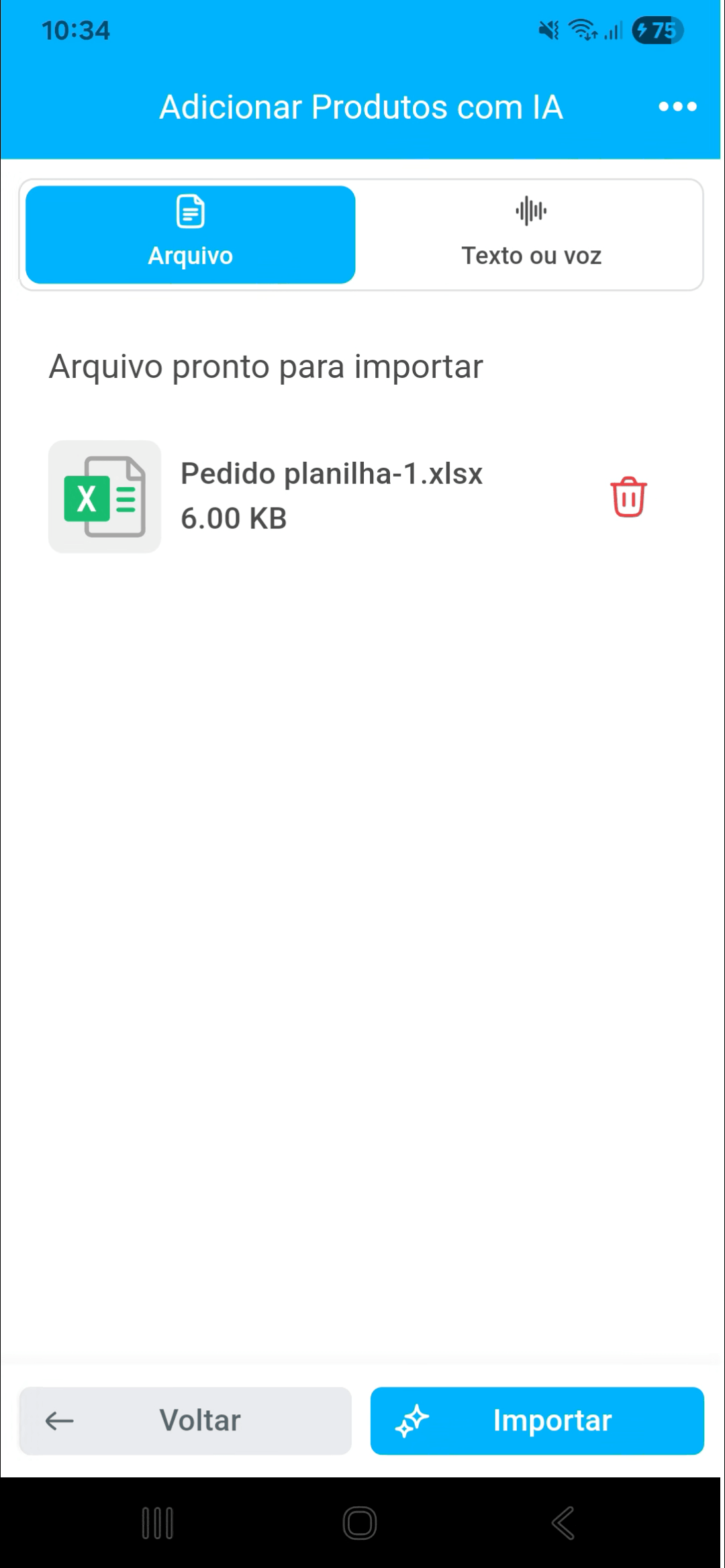725x1568 pixels.
Task: Open the three-dot overflow menu
Action: [x=677, y=107]
